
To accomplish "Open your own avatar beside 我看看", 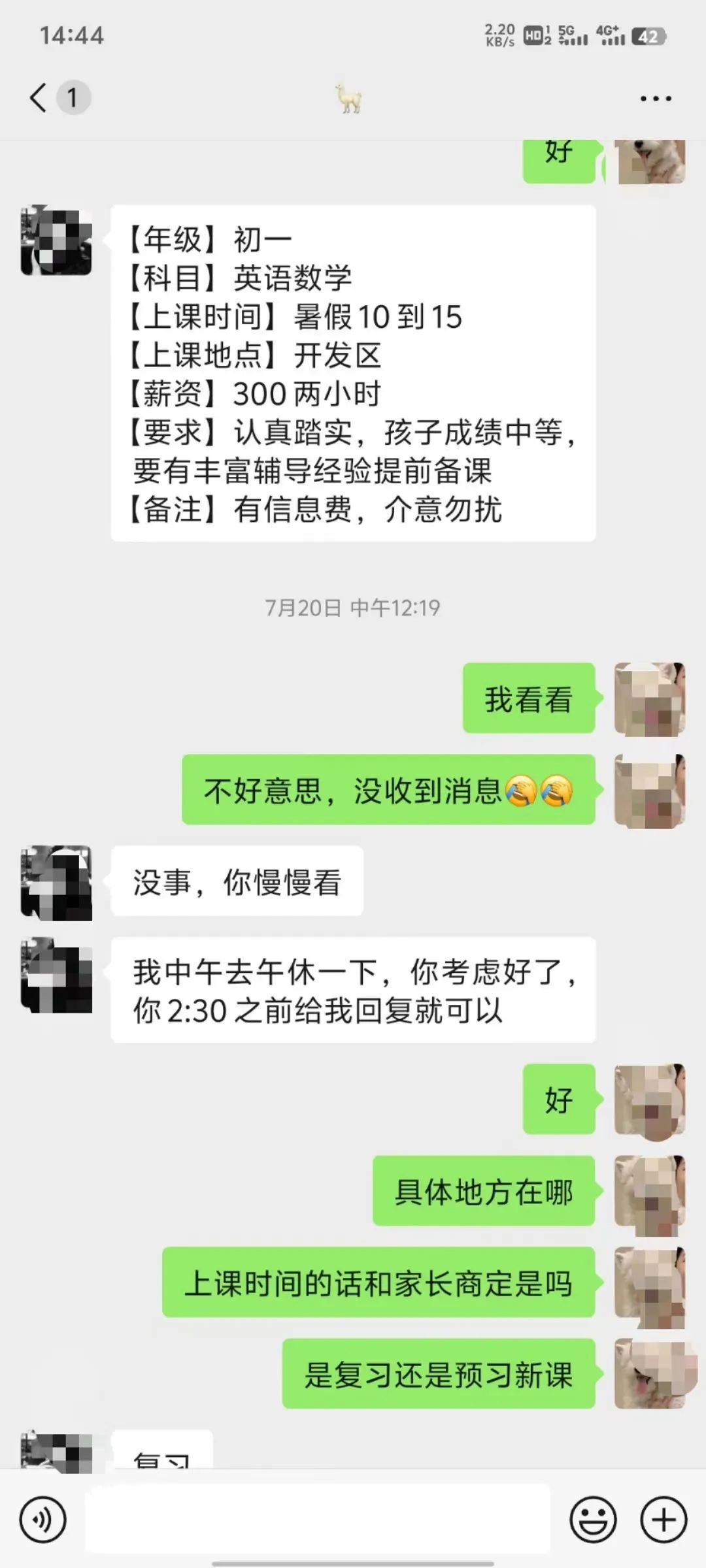I will click(650, 699).
